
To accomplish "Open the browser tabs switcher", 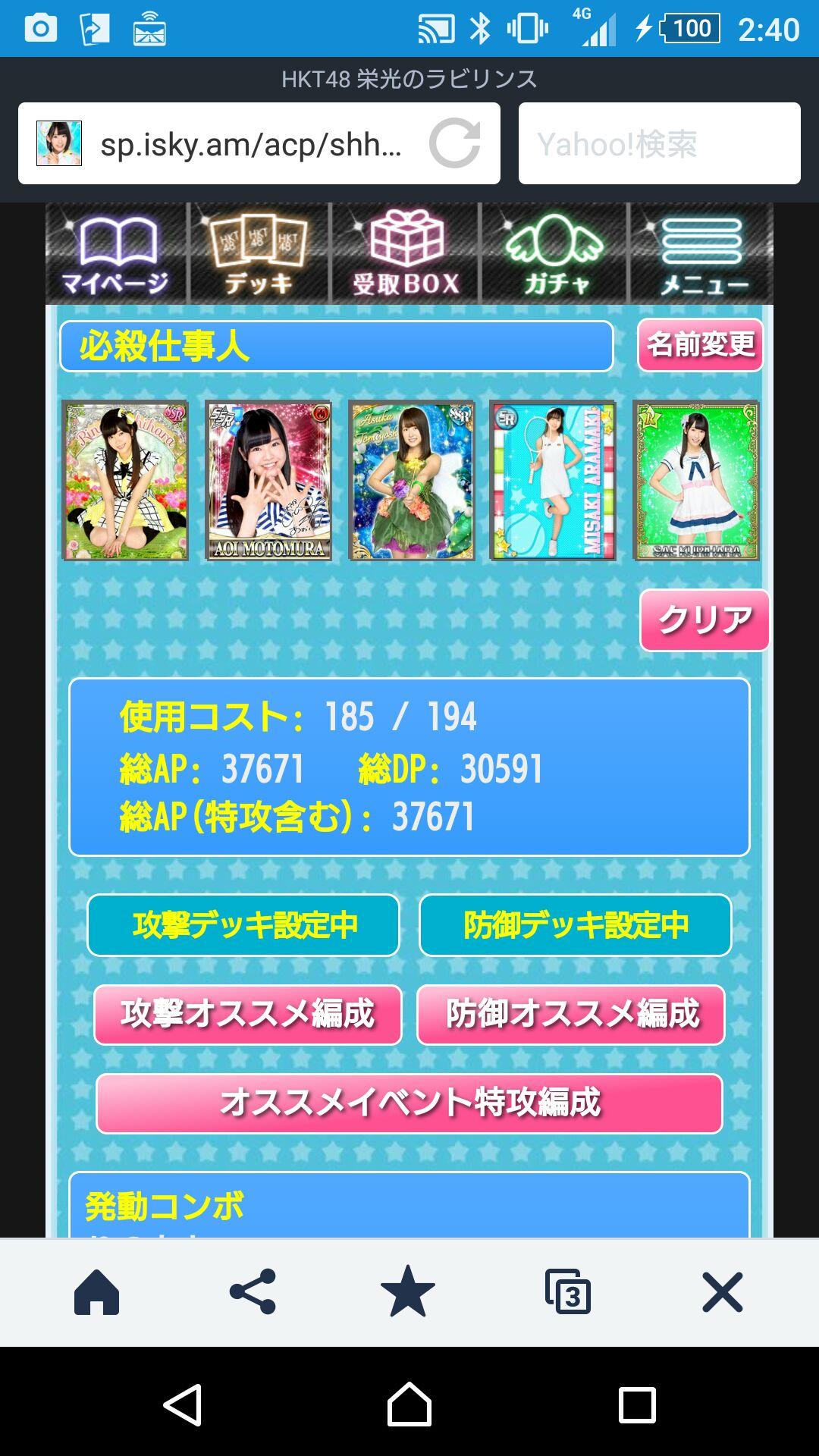I will coord(567,1291).
